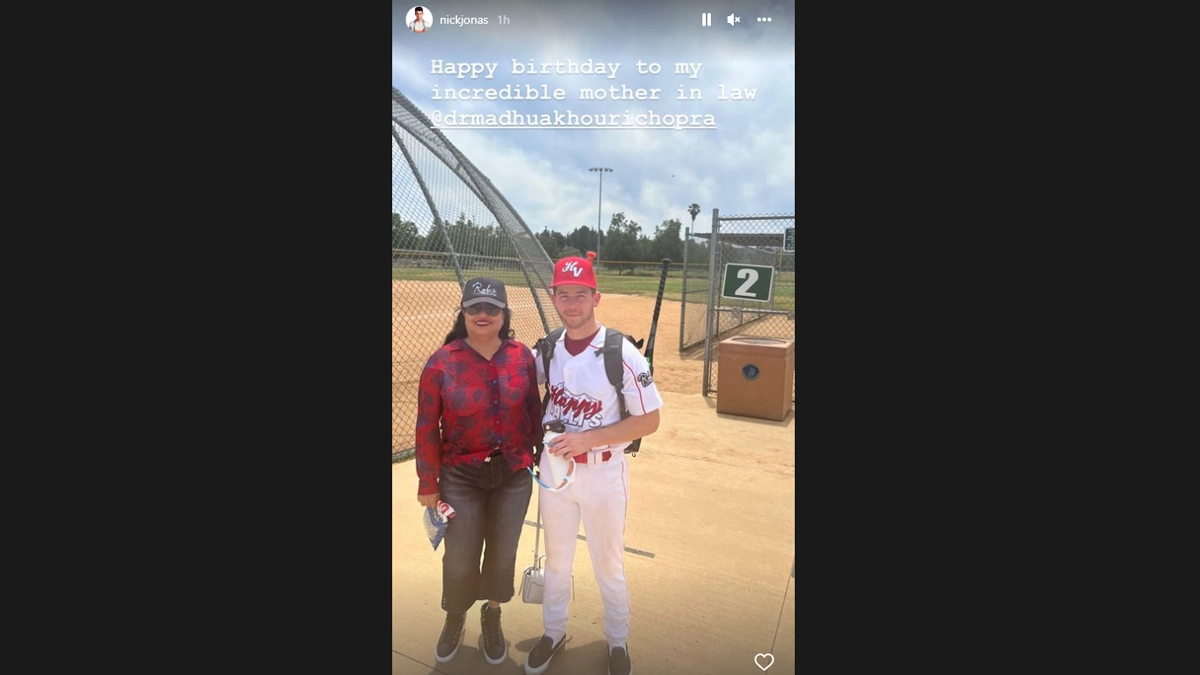Toggle the story sound mute icon
The image size is (1200, 675).
(734, 20)
